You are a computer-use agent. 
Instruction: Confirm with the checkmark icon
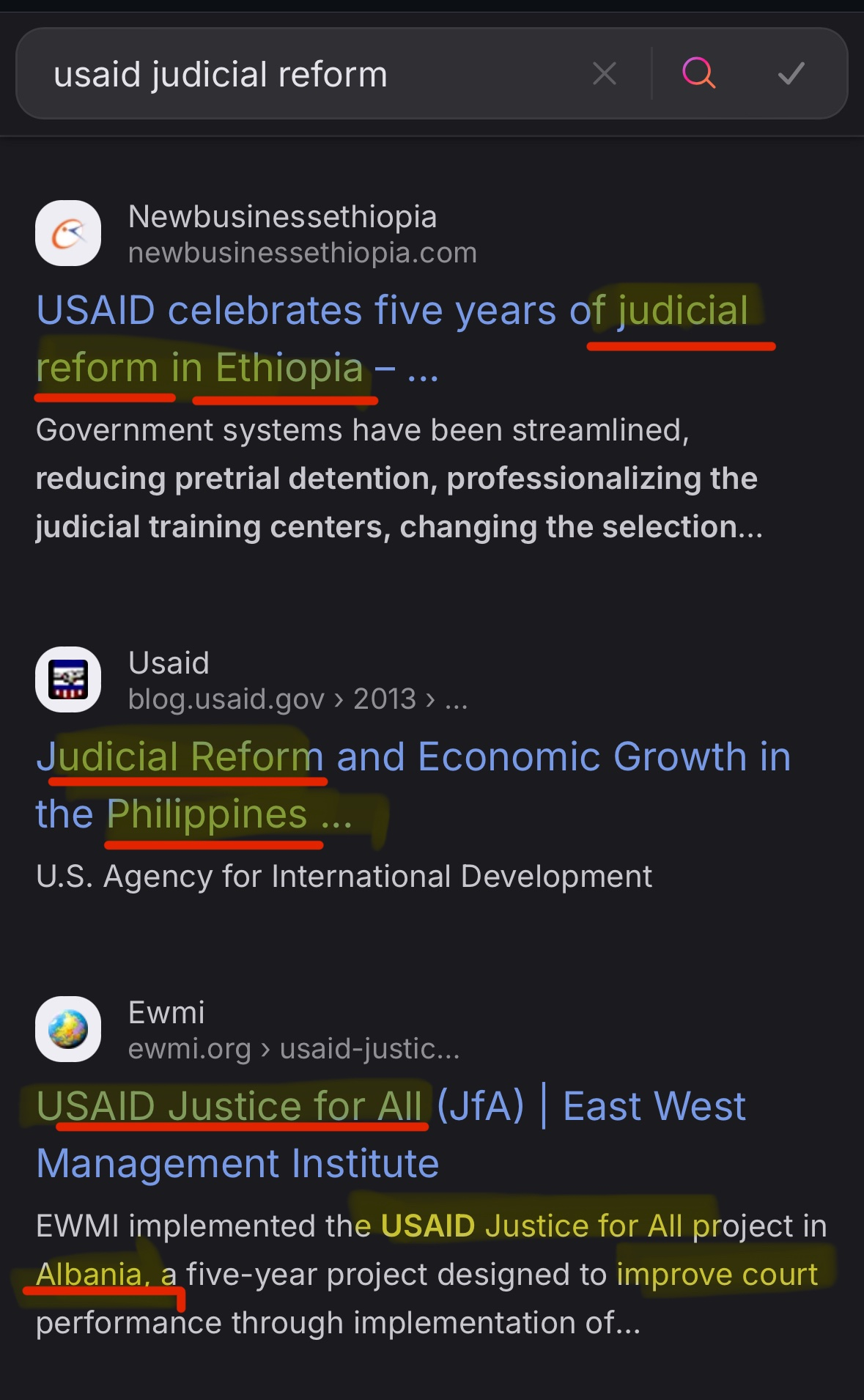[x=791, y=73]
